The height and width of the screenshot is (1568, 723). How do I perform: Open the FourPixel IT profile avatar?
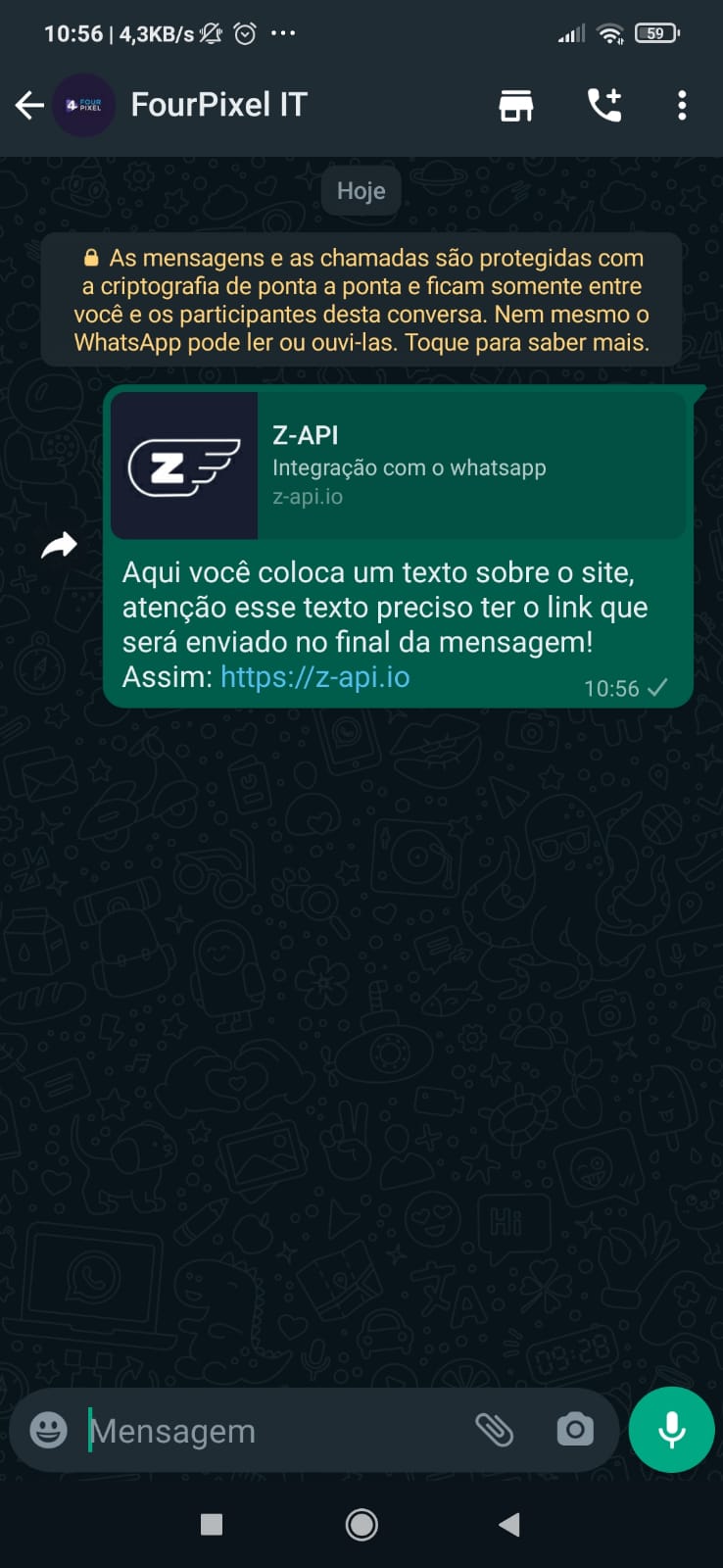84,105
